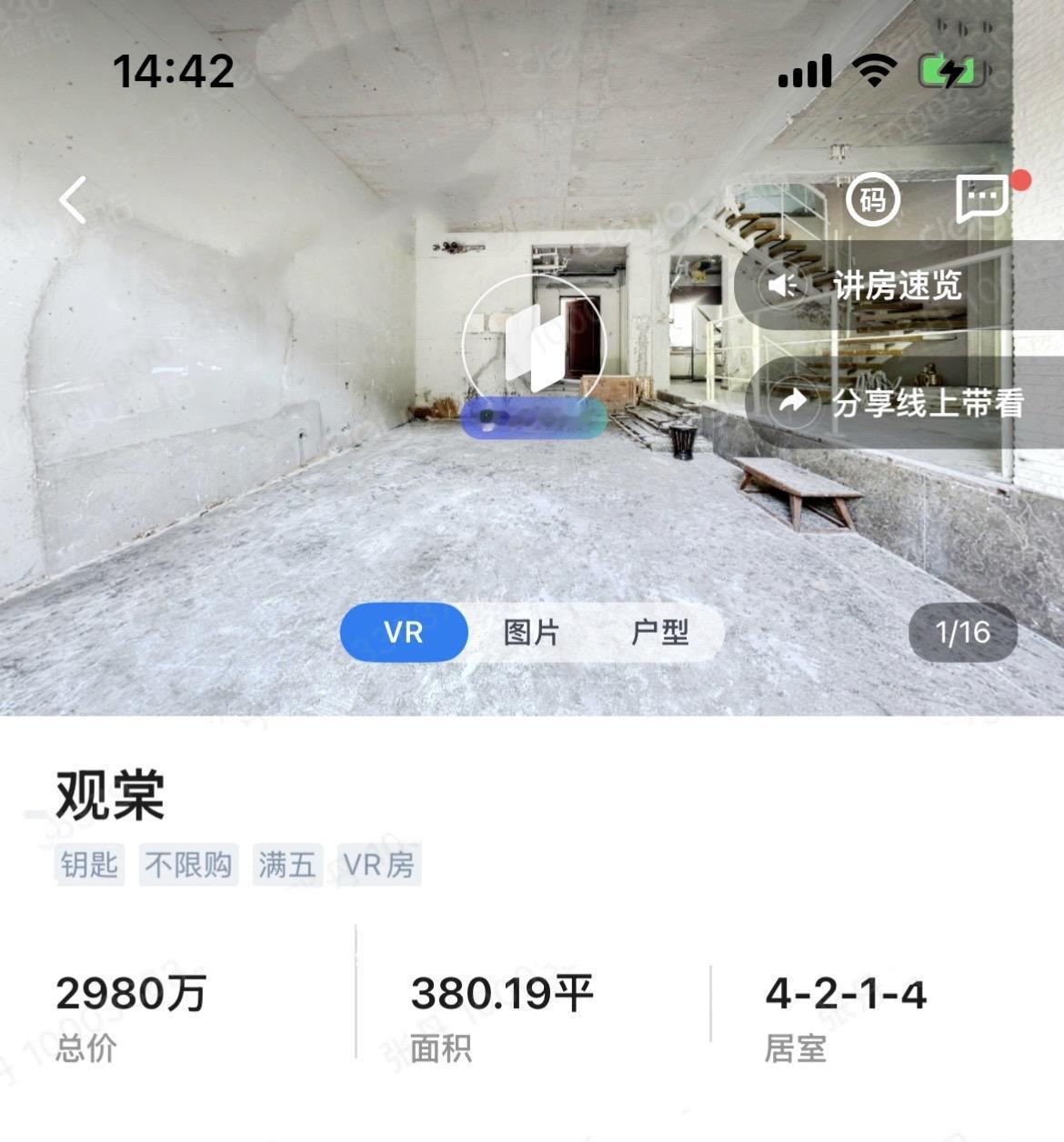
Task: Toggle the 不限购 tag
Action: coord(188,866)
